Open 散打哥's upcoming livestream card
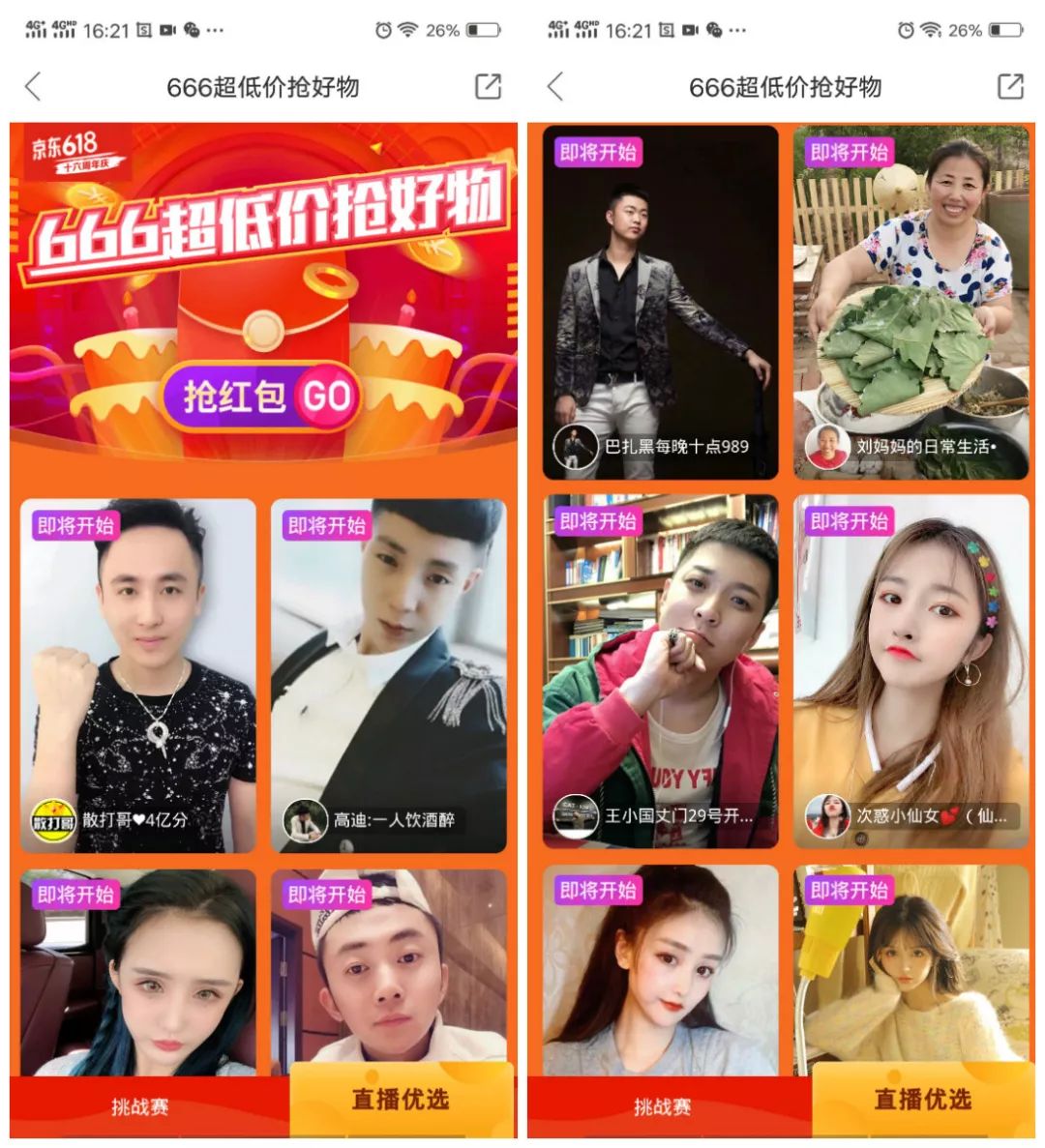Image resolution: width=1045 pixels, height=1148 pixels. point(138,675)
